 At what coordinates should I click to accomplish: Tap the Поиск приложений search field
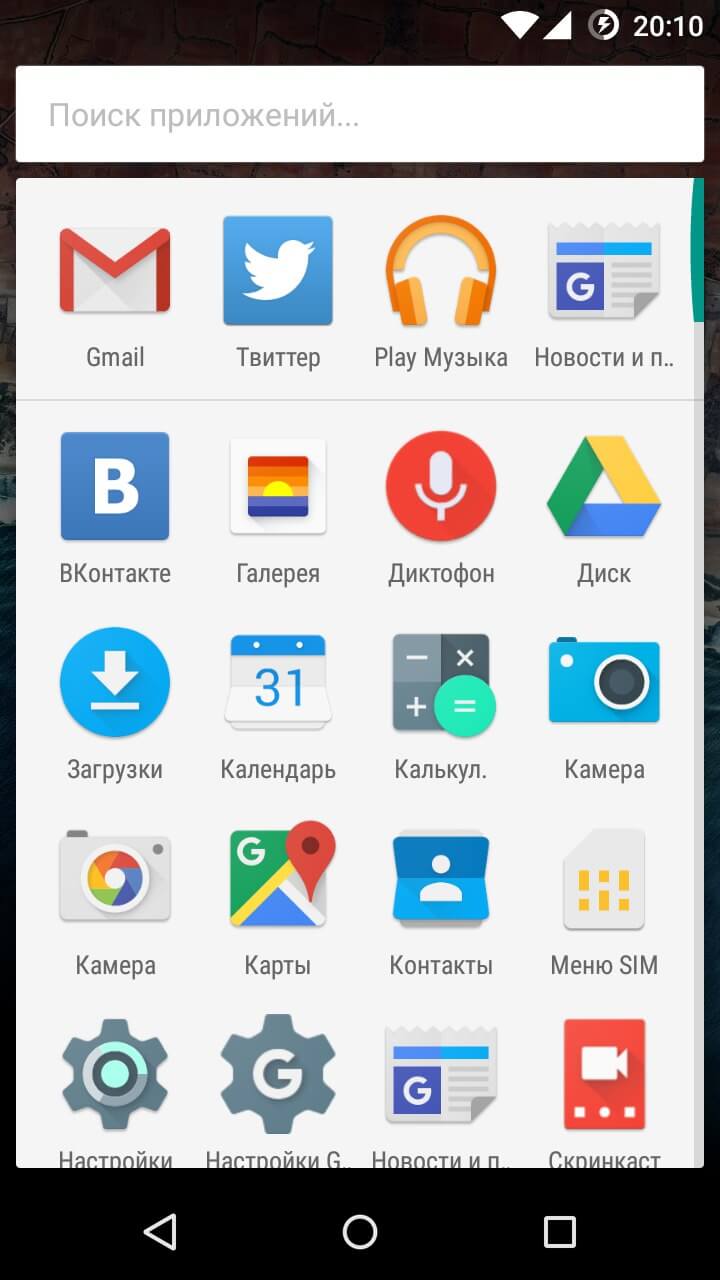coord(360,114)
